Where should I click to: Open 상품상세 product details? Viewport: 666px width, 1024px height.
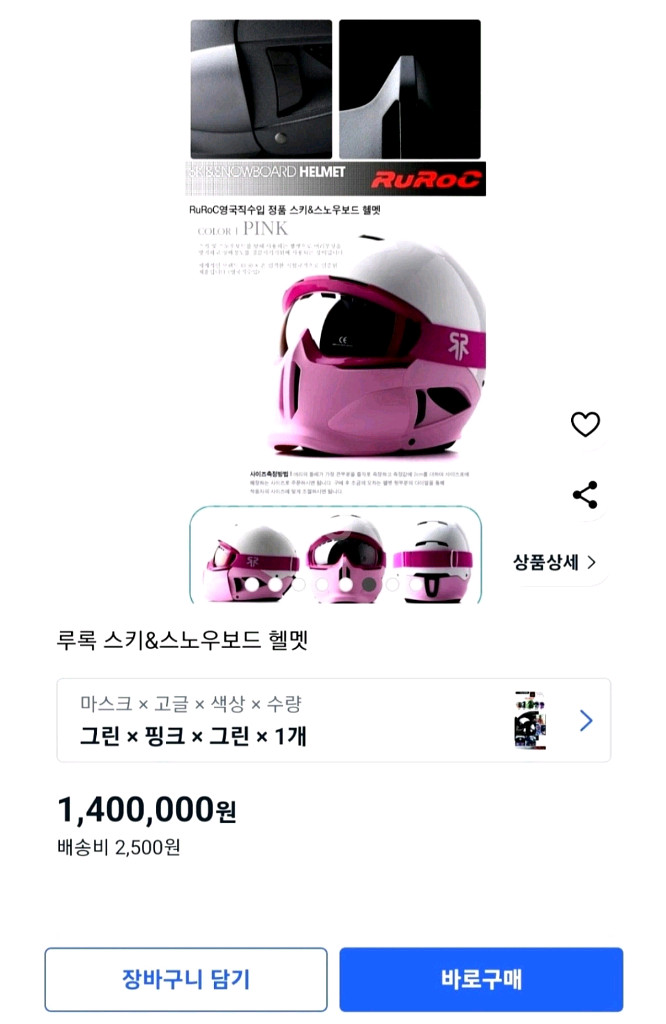[555, 562]
